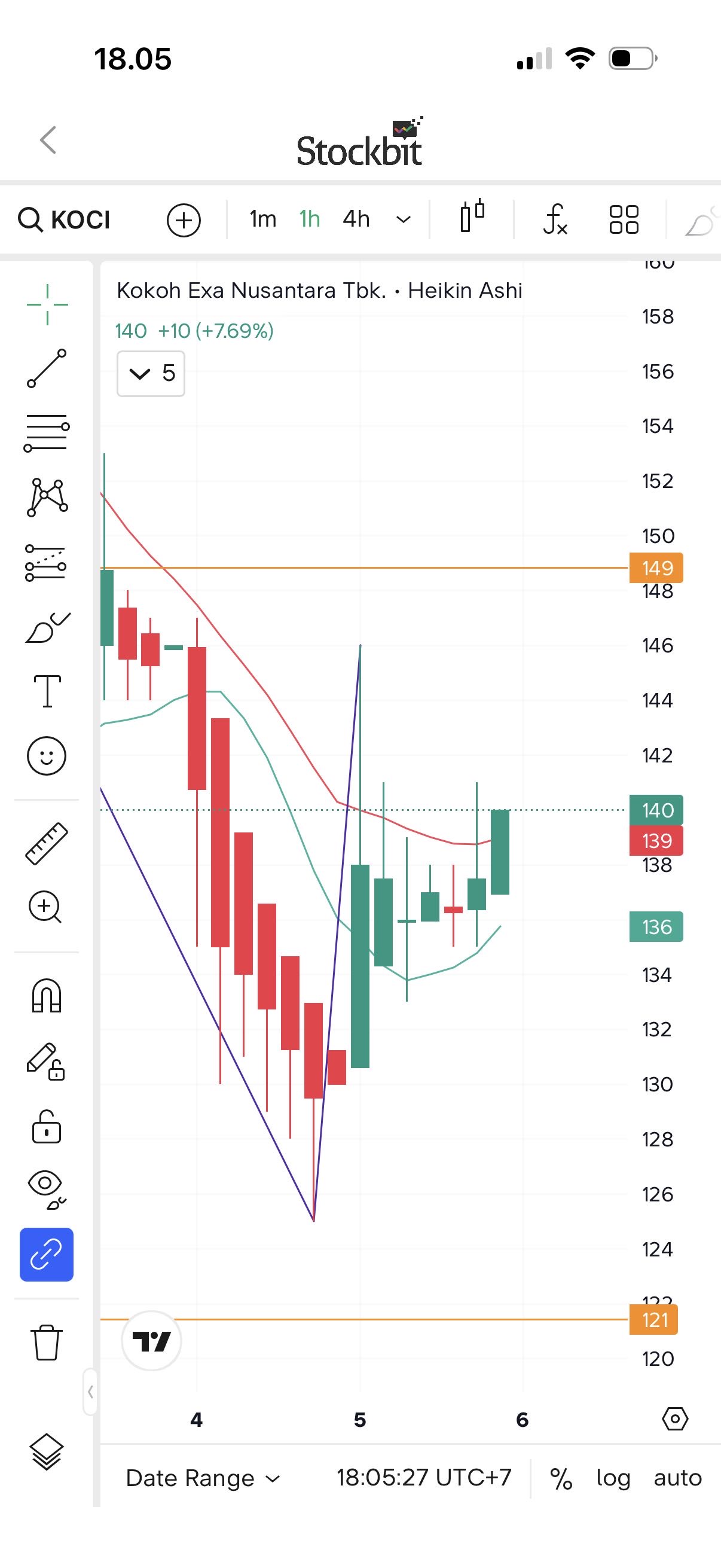The height and width of the screenshot is (1568, 721).
Task: Open the KOCI symbol search
Action: pyautogui.click(x=65, y=219)
